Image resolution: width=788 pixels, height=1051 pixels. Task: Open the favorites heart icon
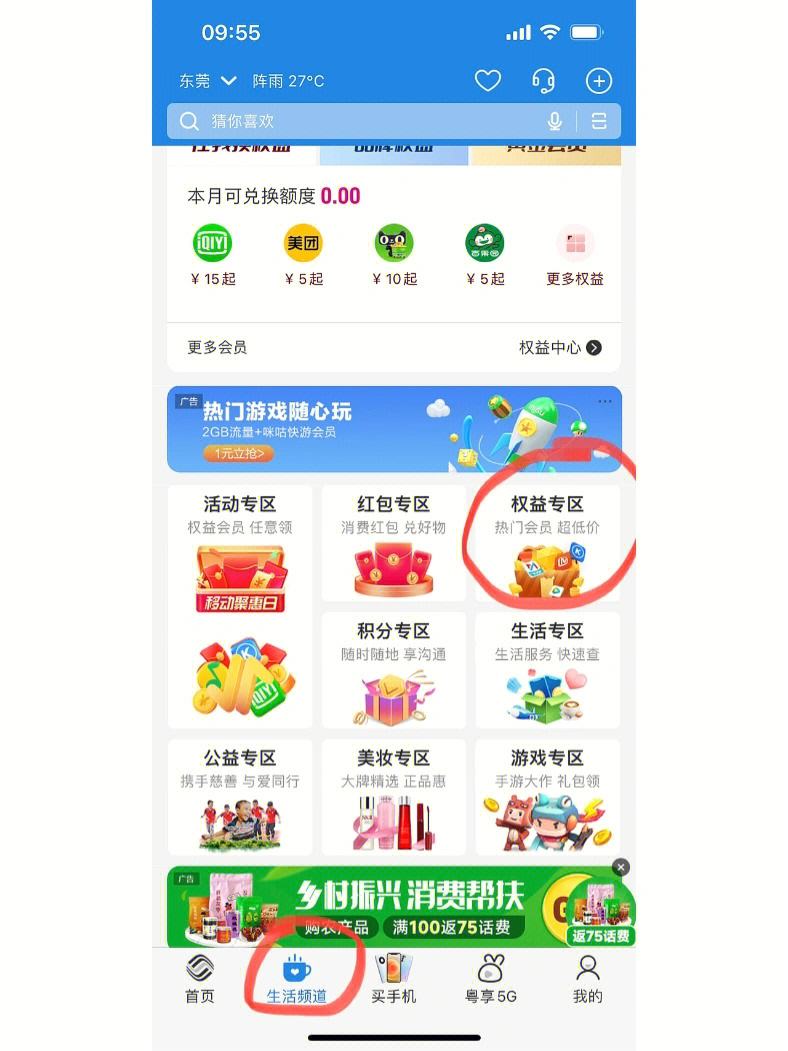tap(487, 81)
